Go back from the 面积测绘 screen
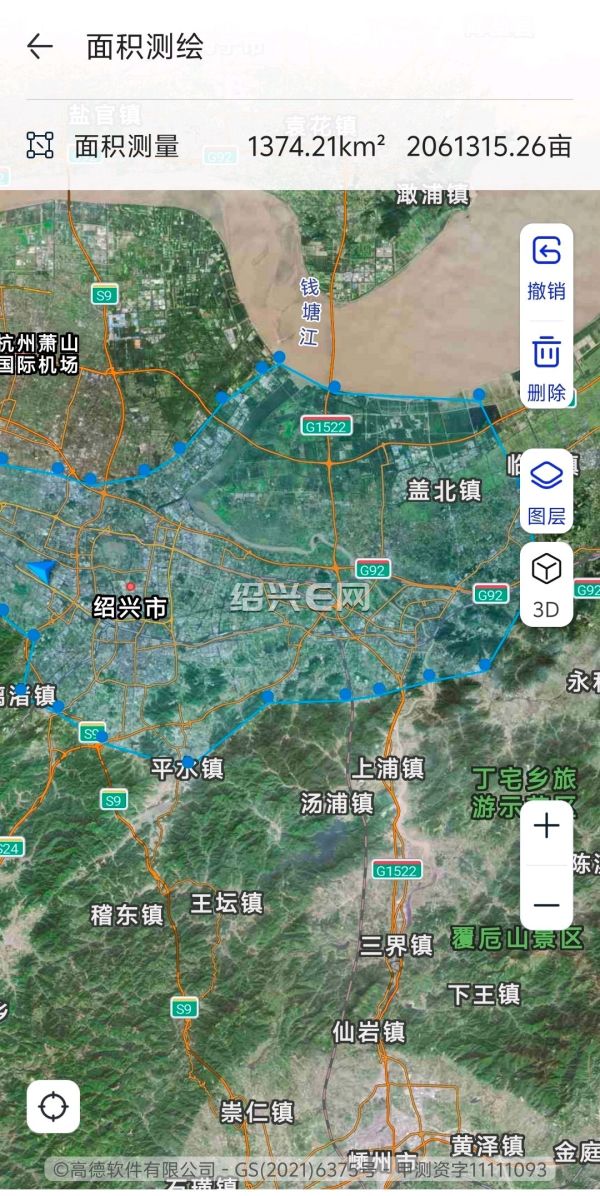The image size is (600, 1196). click(40, 46)
